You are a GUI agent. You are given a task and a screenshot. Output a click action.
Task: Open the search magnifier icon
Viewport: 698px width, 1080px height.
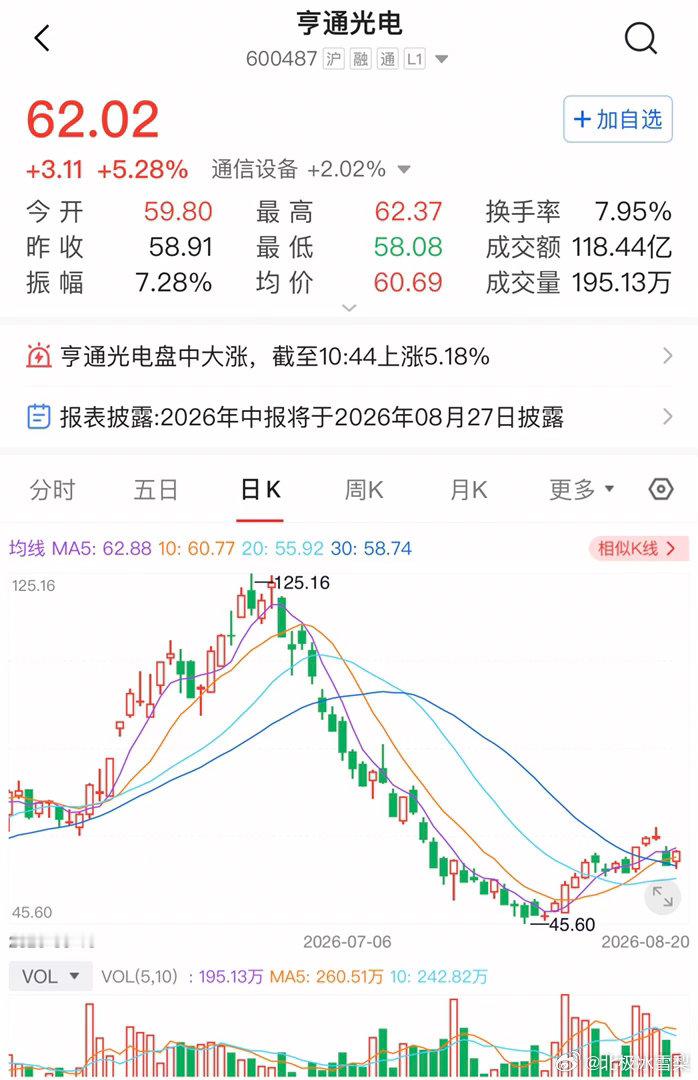click(x=641, y=39)
